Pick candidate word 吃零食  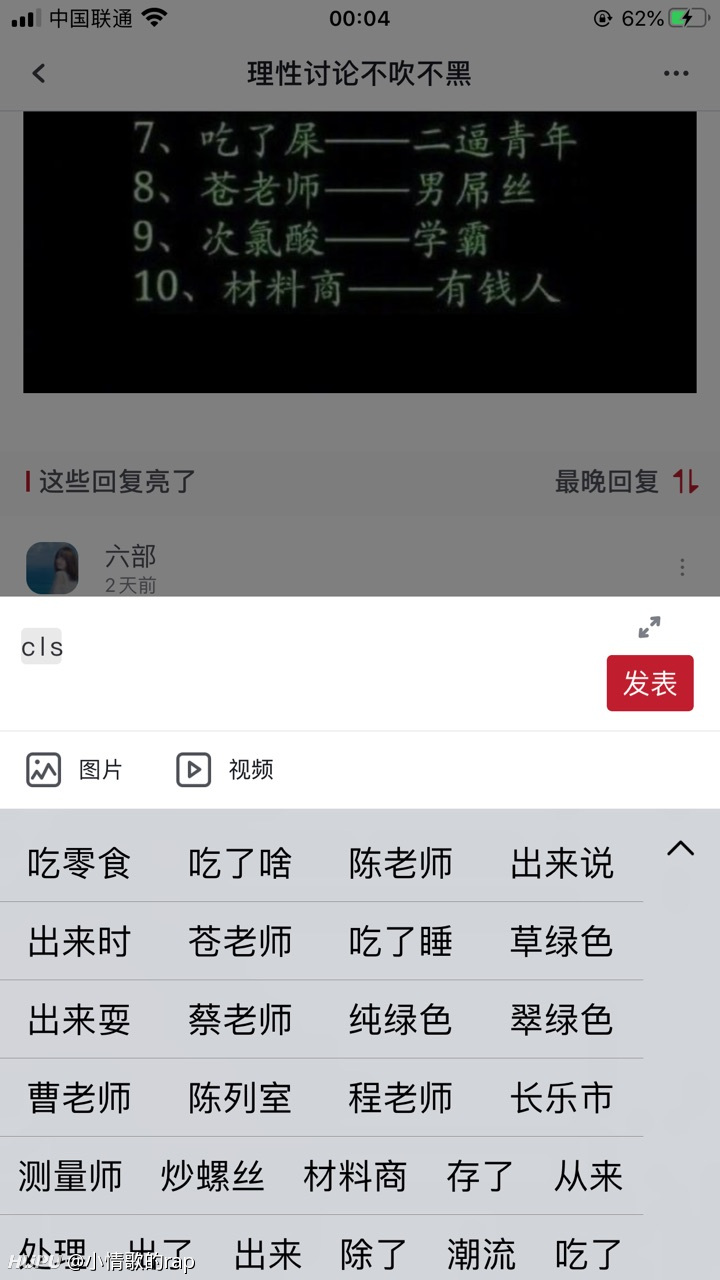[x=79, y=863]
